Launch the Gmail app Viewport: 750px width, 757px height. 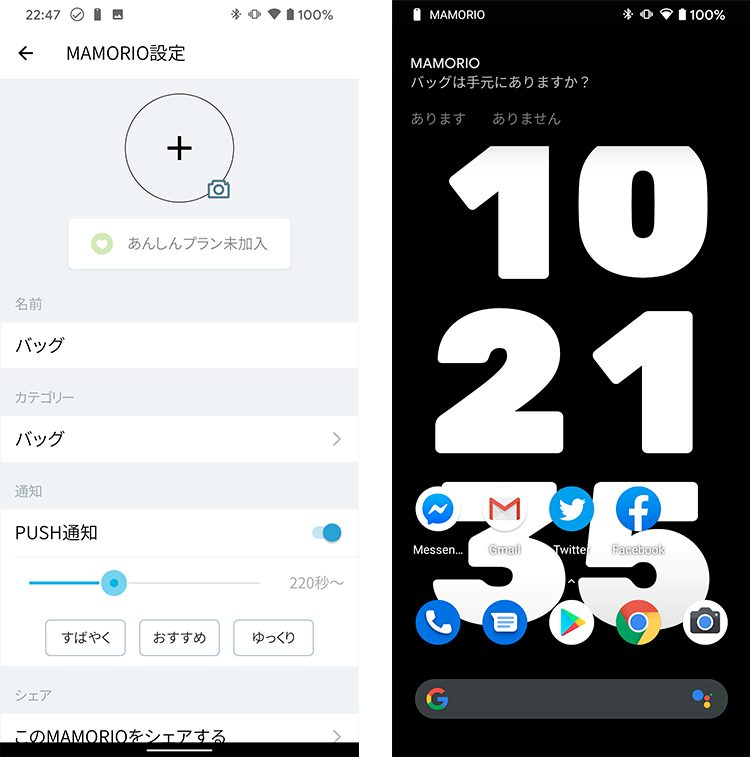click(505, 511)
